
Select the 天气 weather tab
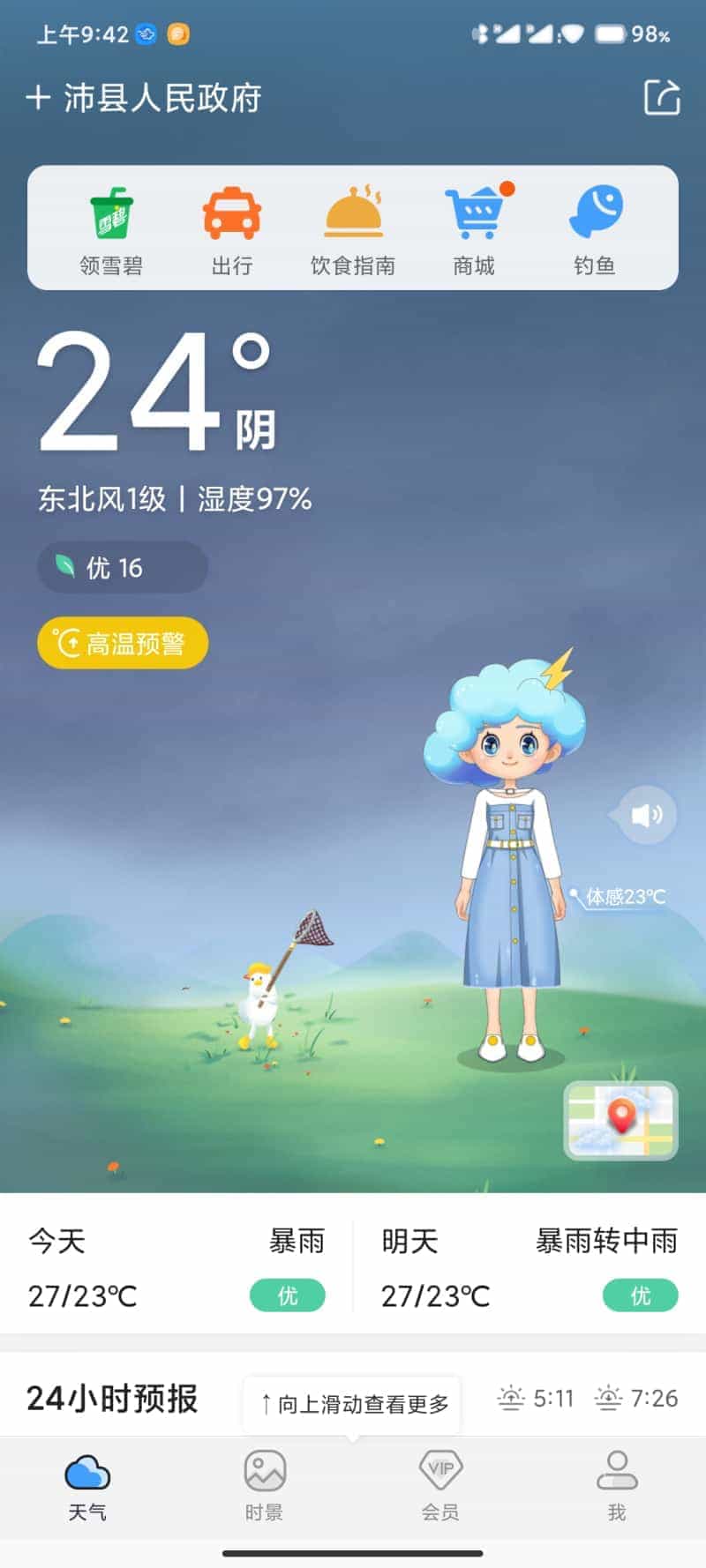(x=87, y=1487)
